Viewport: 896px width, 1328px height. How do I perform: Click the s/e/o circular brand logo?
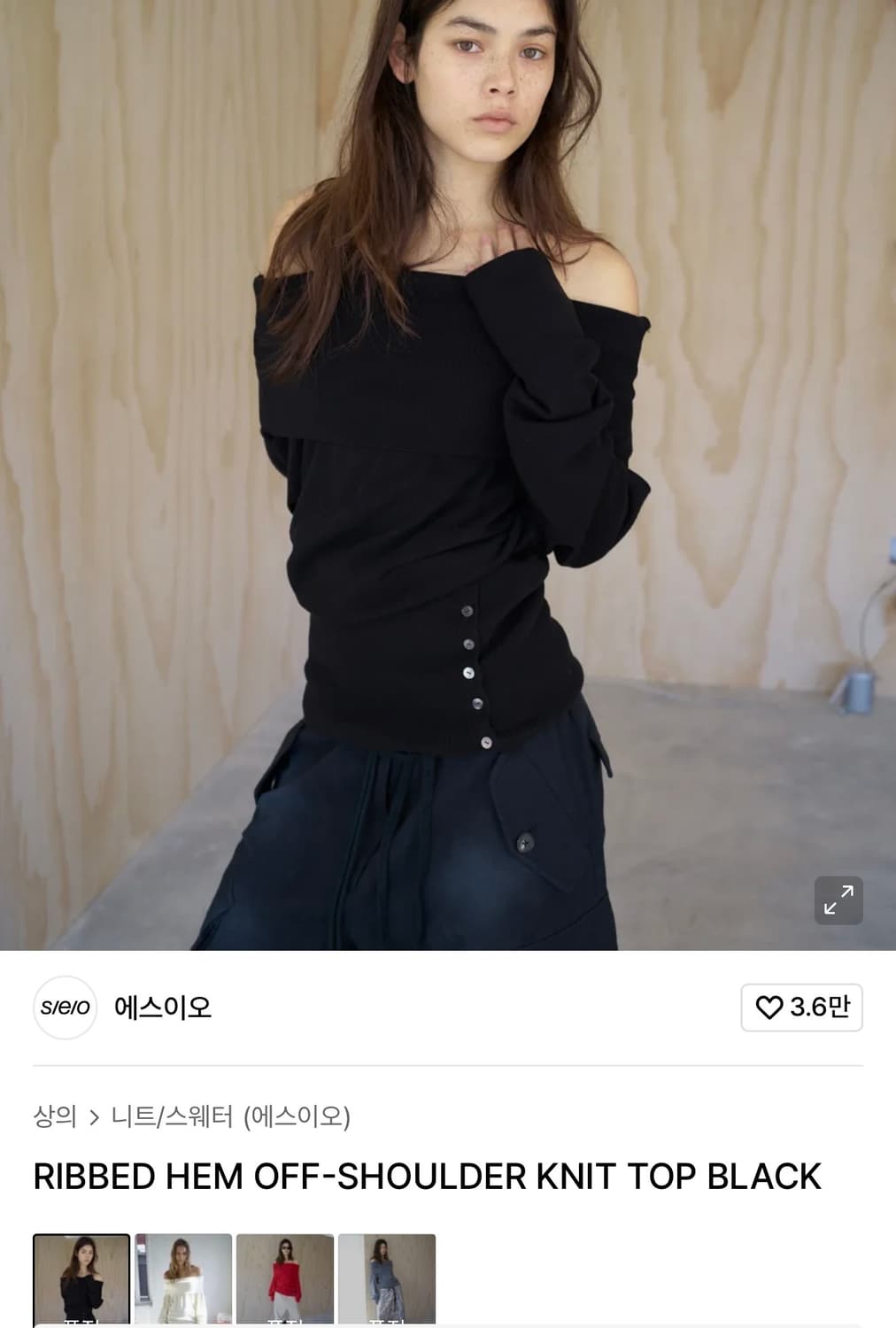click(65, 1008)
